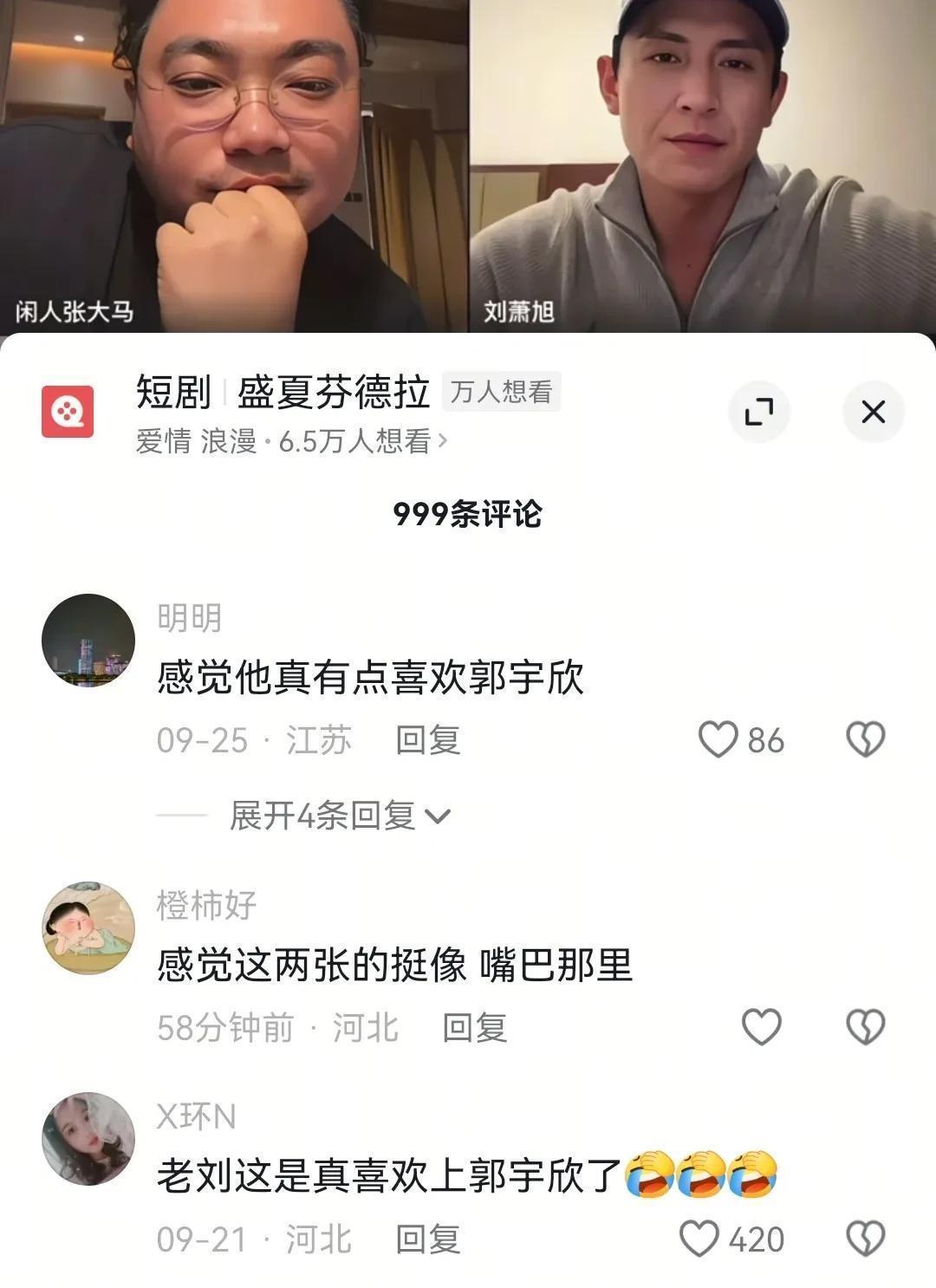Reply to X环N's comment
This screenshot has width=936, height=1288.
(x=427, y=1239)
